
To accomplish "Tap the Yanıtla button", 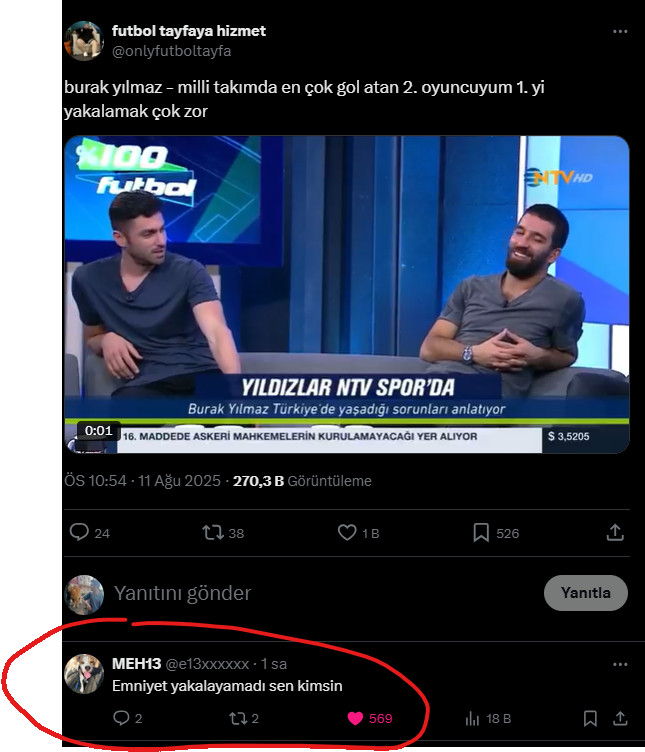I will point(585,593).
